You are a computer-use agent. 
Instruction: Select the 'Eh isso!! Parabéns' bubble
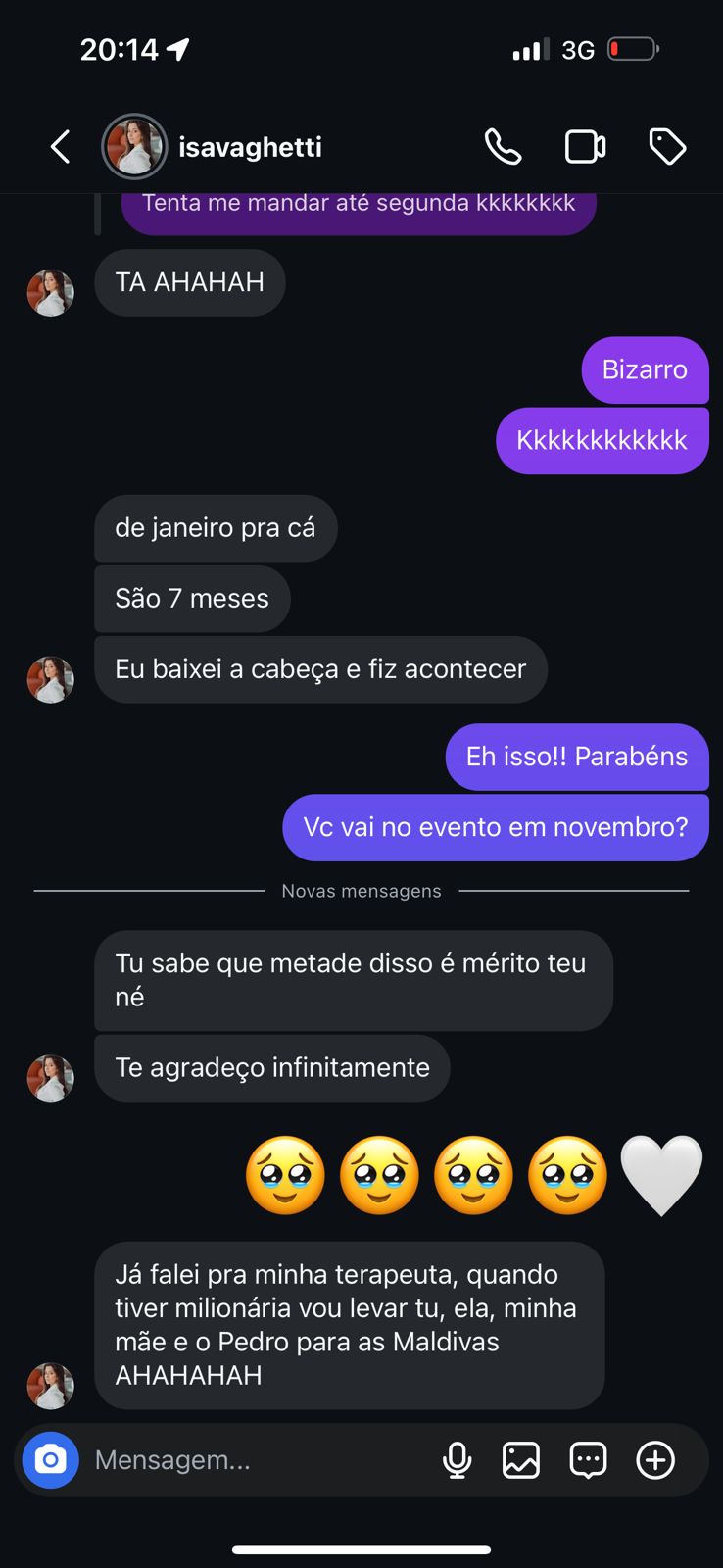577,758
